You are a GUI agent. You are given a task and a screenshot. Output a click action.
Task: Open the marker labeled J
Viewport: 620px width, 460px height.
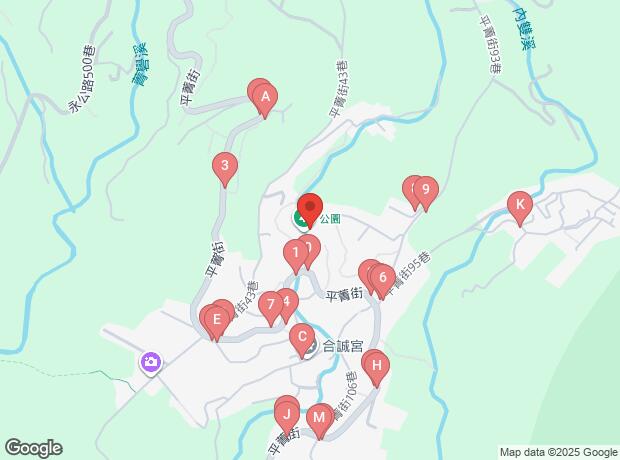[287, 416]
